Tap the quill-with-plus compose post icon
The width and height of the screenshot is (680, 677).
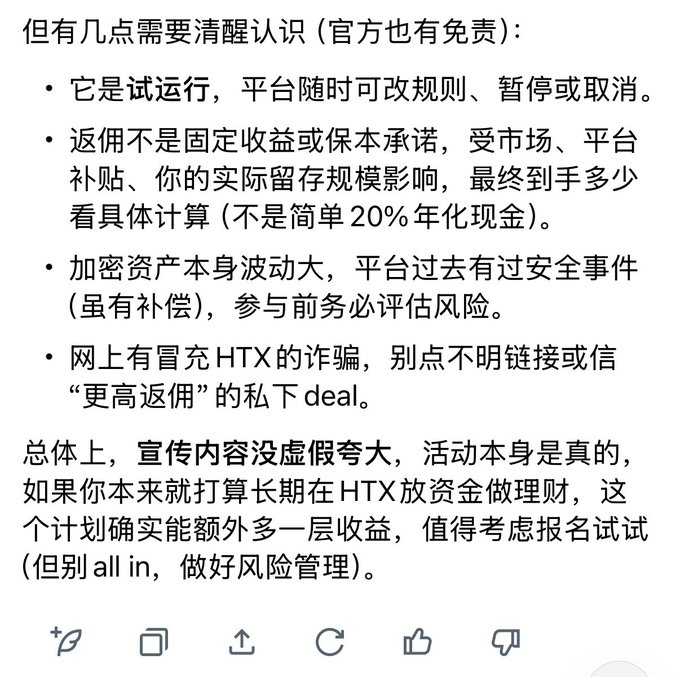65,640
